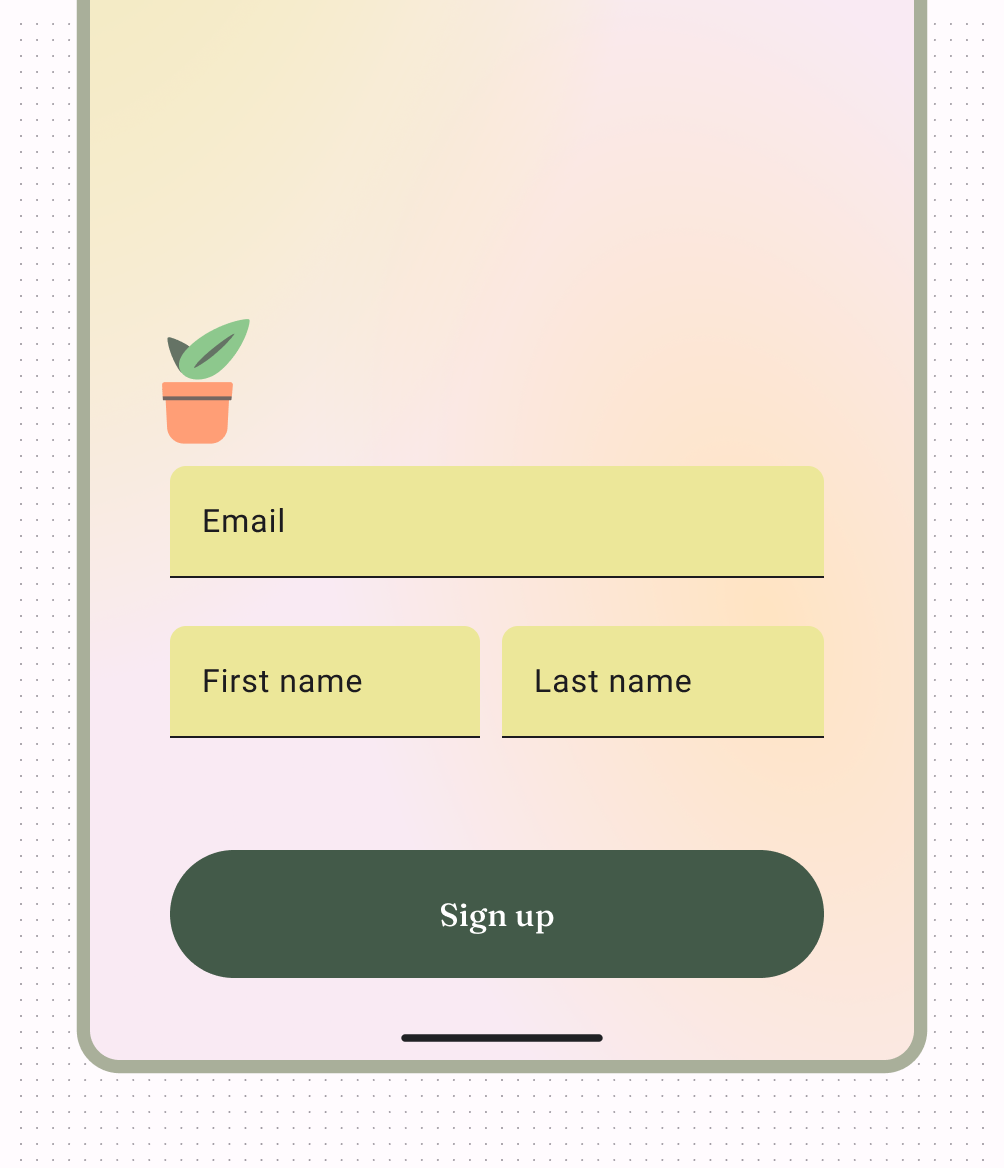This screenshot has width=1004, height=1168.
Task: Select the Last name field
Action: click(662, 681)
